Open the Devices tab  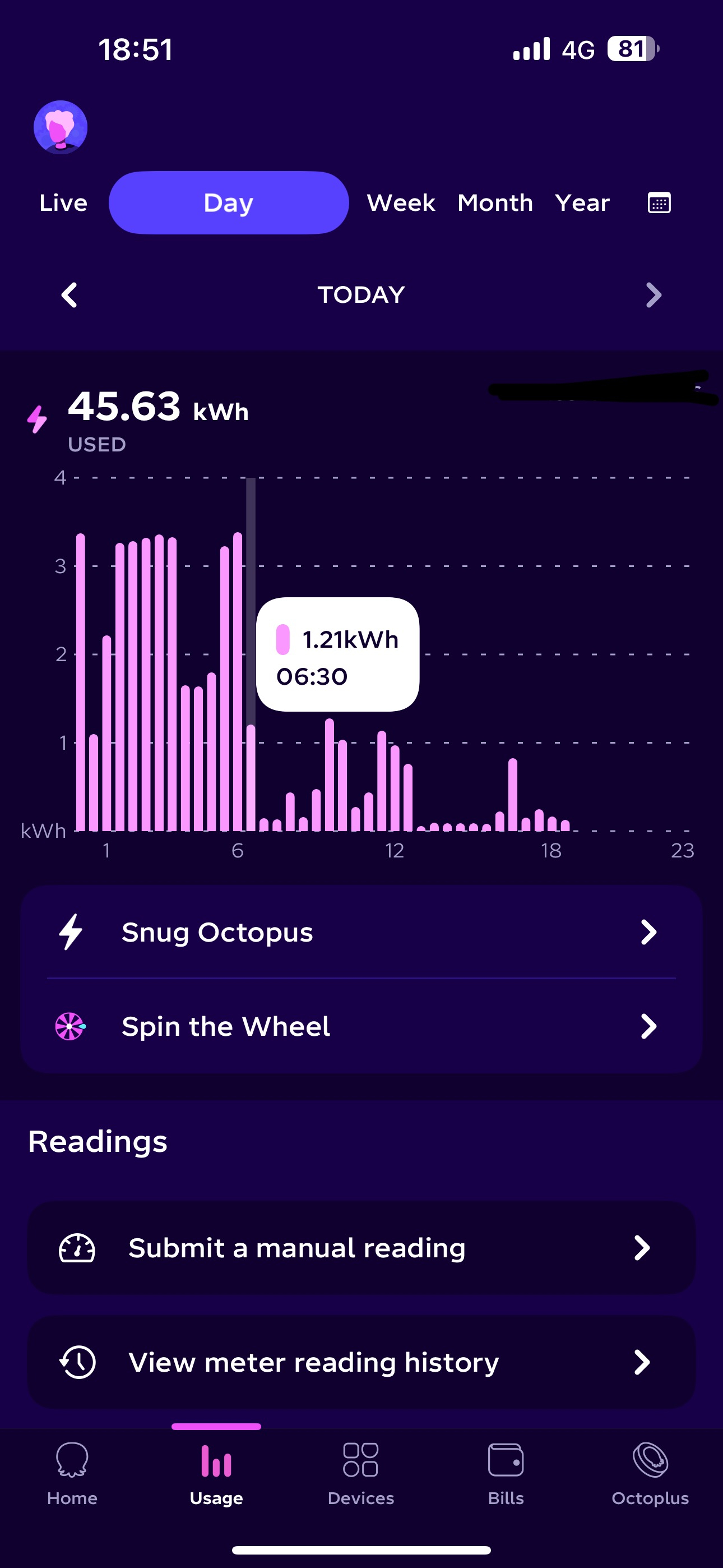(x=361, y=1473)
